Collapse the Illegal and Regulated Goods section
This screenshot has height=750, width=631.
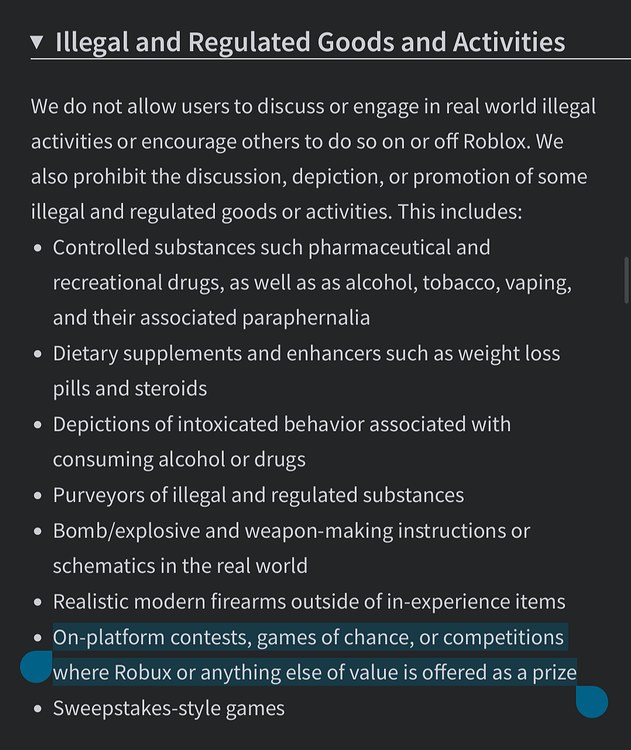click(x=37, y=42)
